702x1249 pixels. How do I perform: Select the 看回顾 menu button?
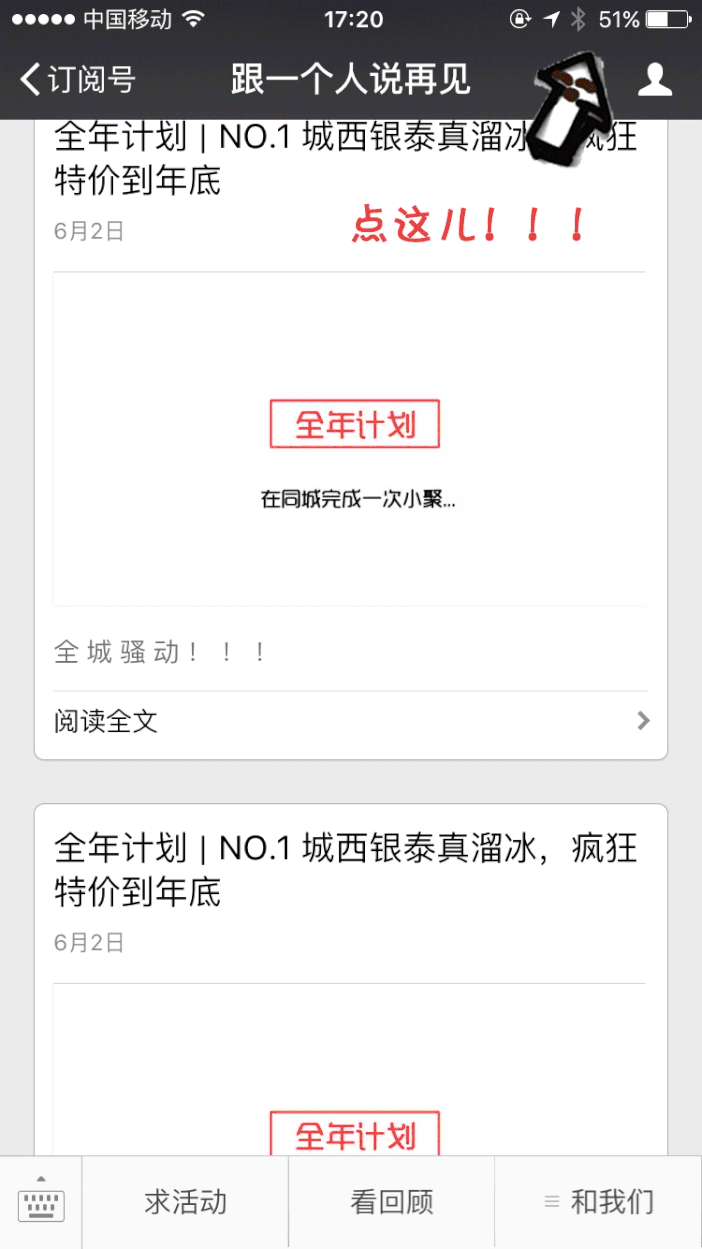[392, 1203]
